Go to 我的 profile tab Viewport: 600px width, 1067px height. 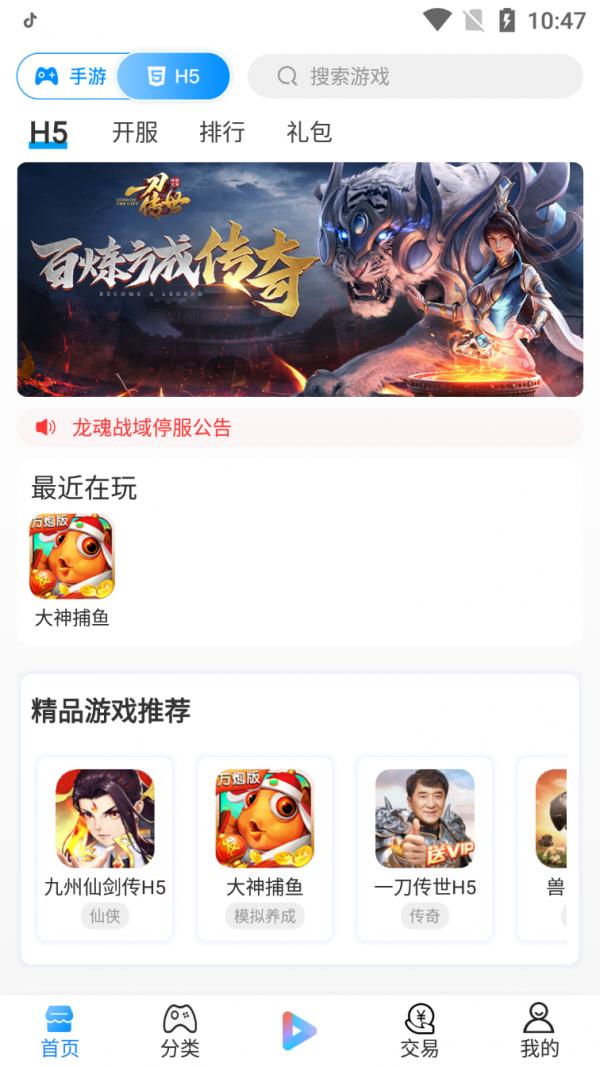pos(540,1032)
